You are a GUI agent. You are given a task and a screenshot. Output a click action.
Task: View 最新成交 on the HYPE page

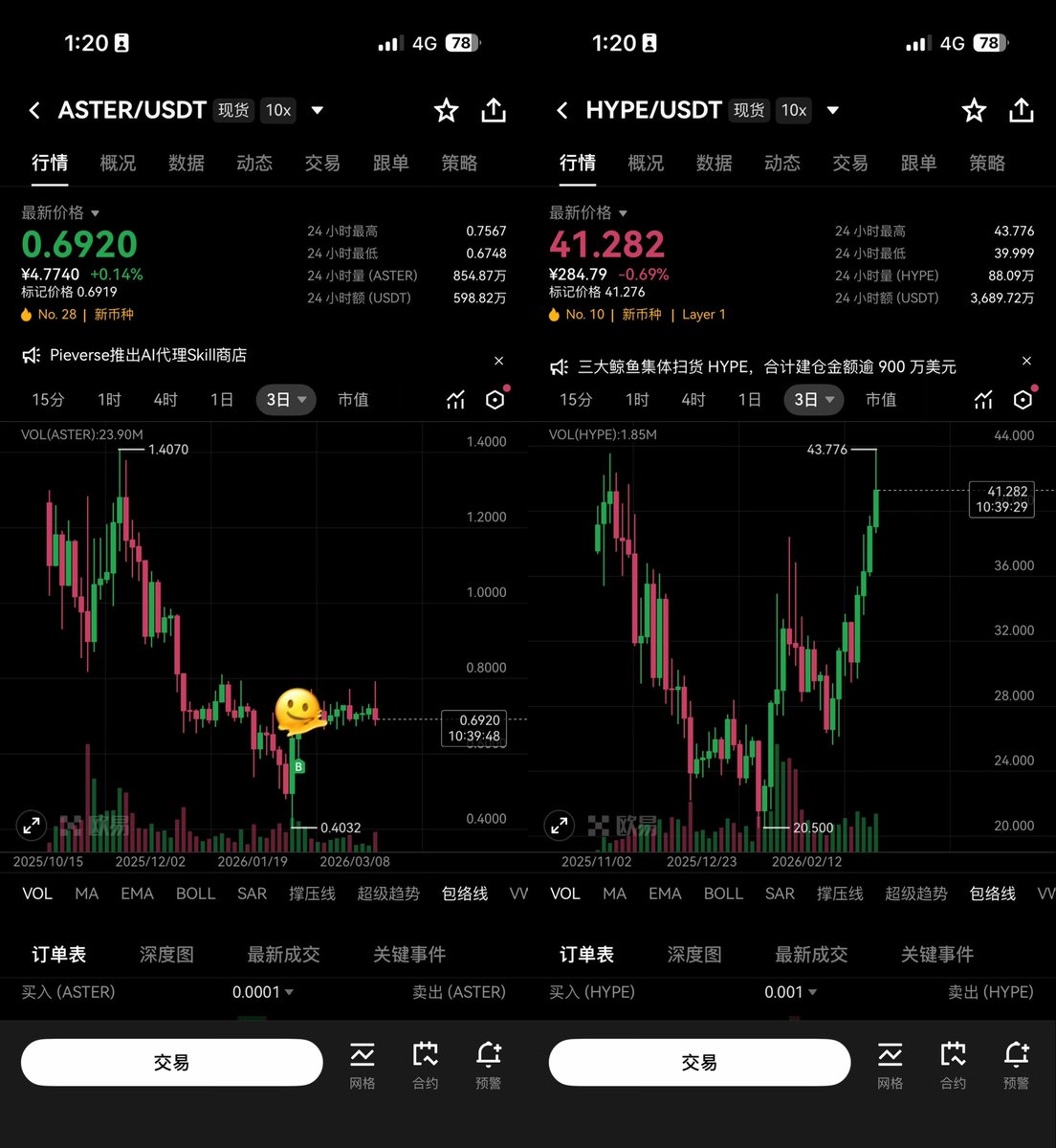(811, 955)
